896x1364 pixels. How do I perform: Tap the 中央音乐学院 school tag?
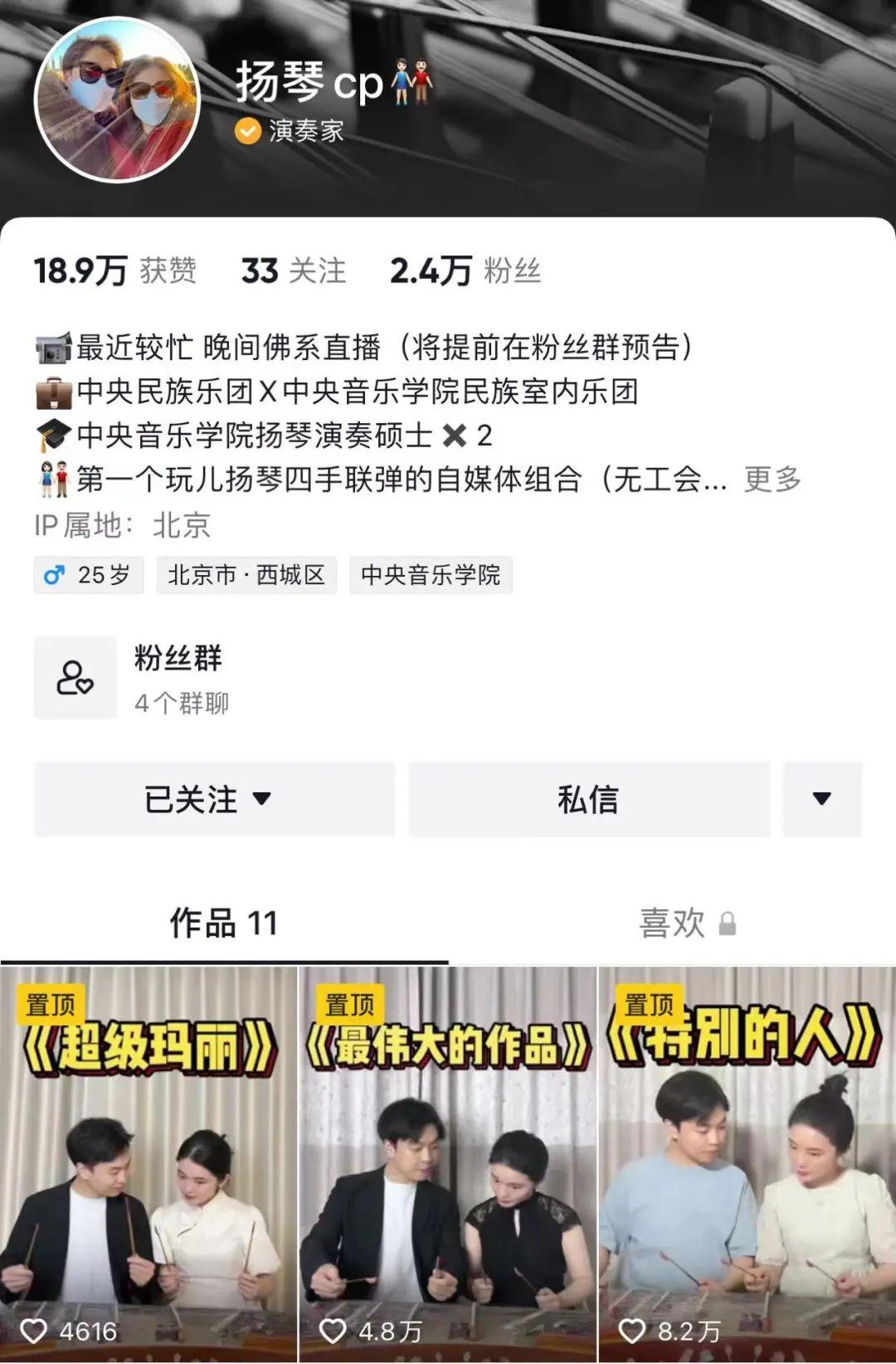tap(431, 575)
